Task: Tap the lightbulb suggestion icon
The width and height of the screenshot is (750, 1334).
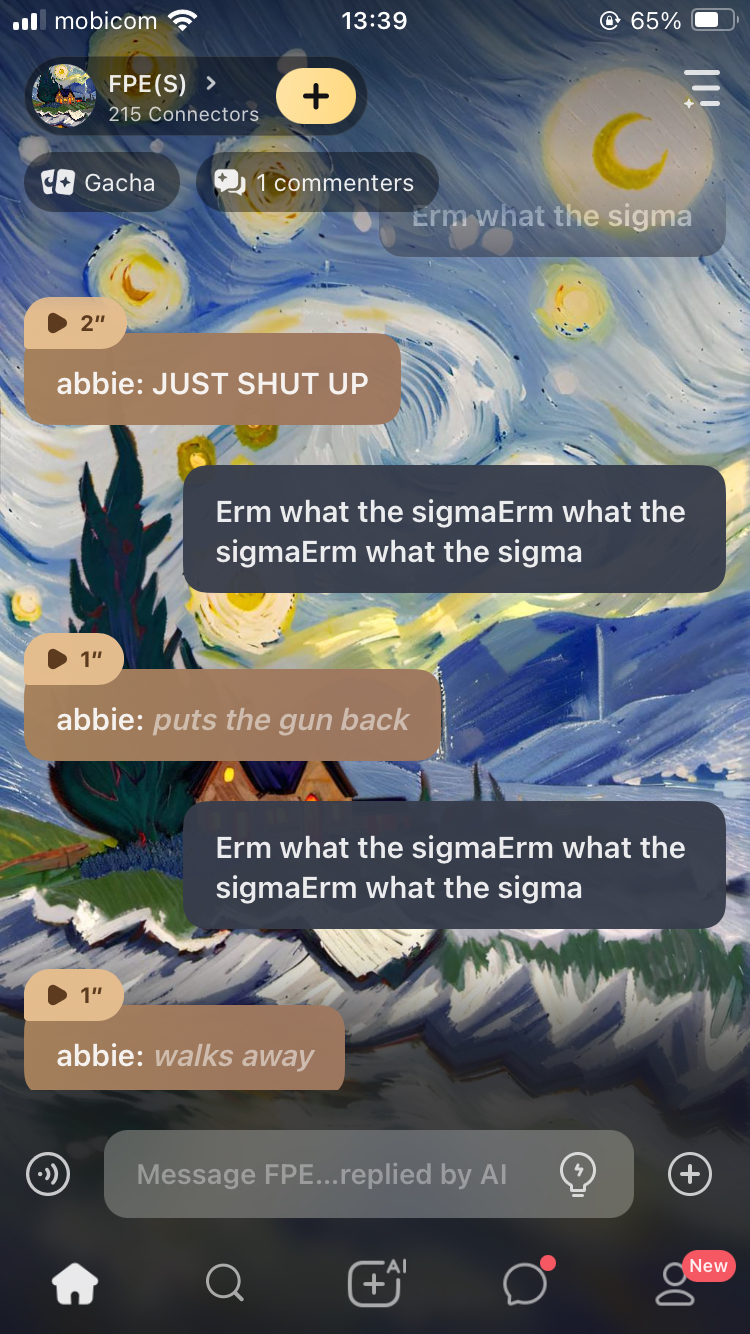Action: (578, 1174)
